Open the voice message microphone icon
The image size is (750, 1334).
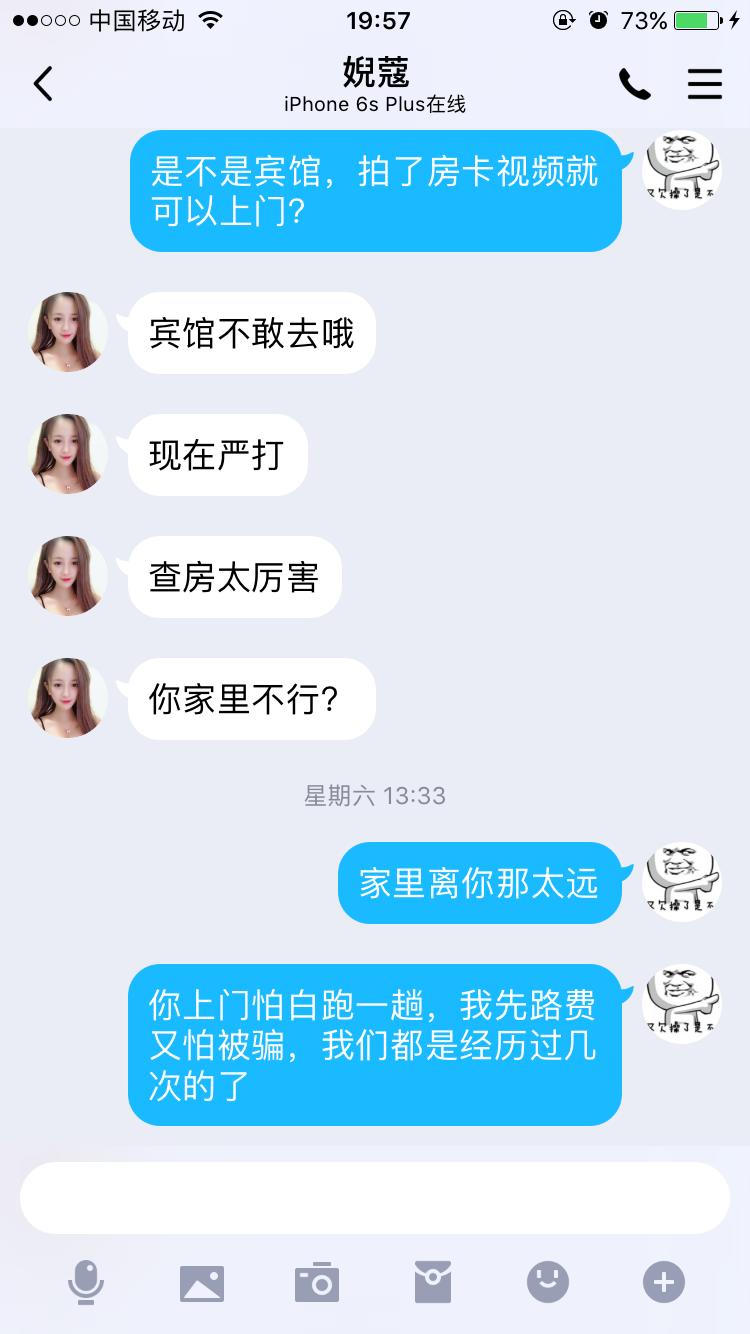[x=86, y=1281]
